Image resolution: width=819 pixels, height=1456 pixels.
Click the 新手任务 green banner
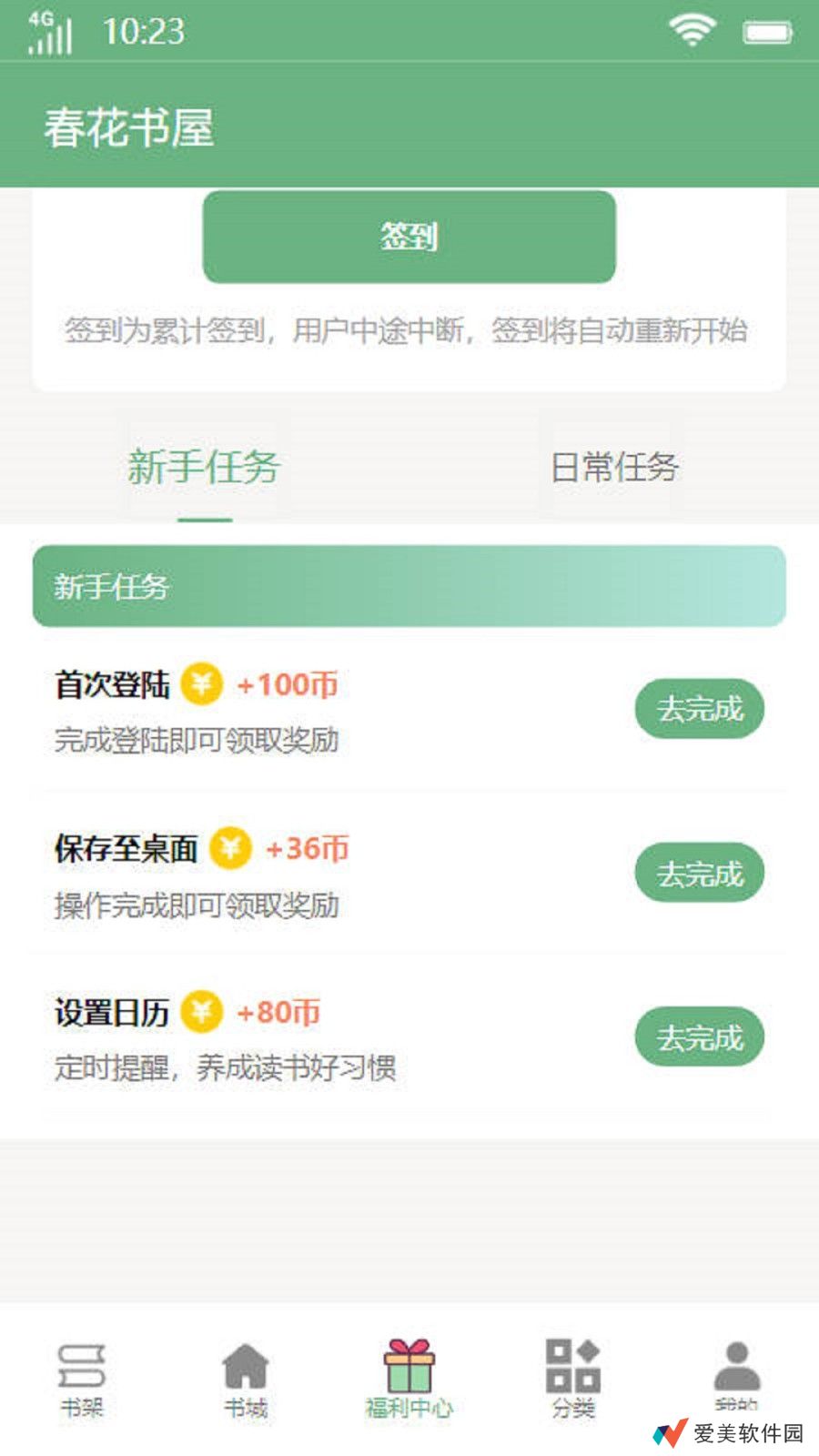click(409, 587)
